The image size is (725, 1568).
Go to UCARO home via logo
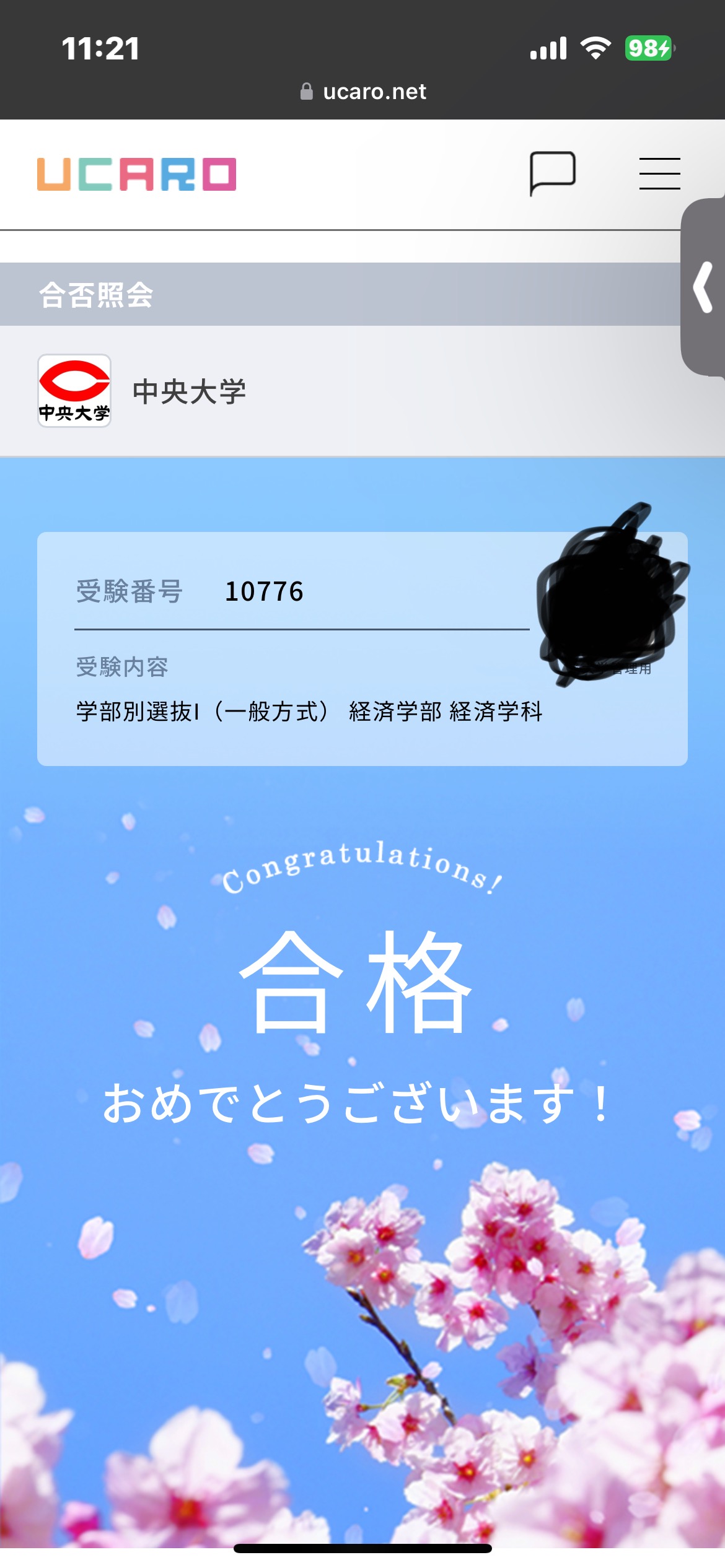click(136, 174)
